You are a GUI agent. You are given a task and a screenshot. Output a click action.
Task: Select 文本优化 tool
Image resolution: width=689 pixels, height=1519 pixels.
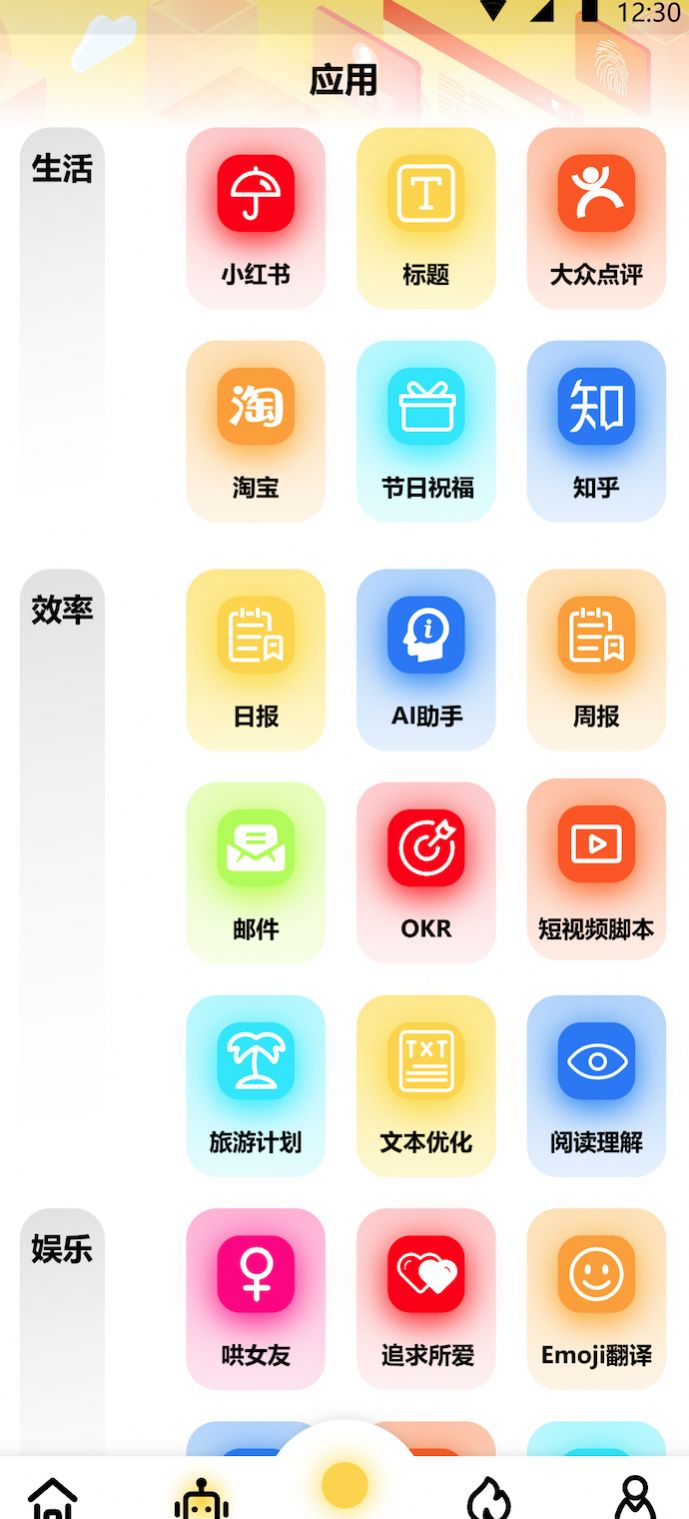click(x=426, y=1085)
